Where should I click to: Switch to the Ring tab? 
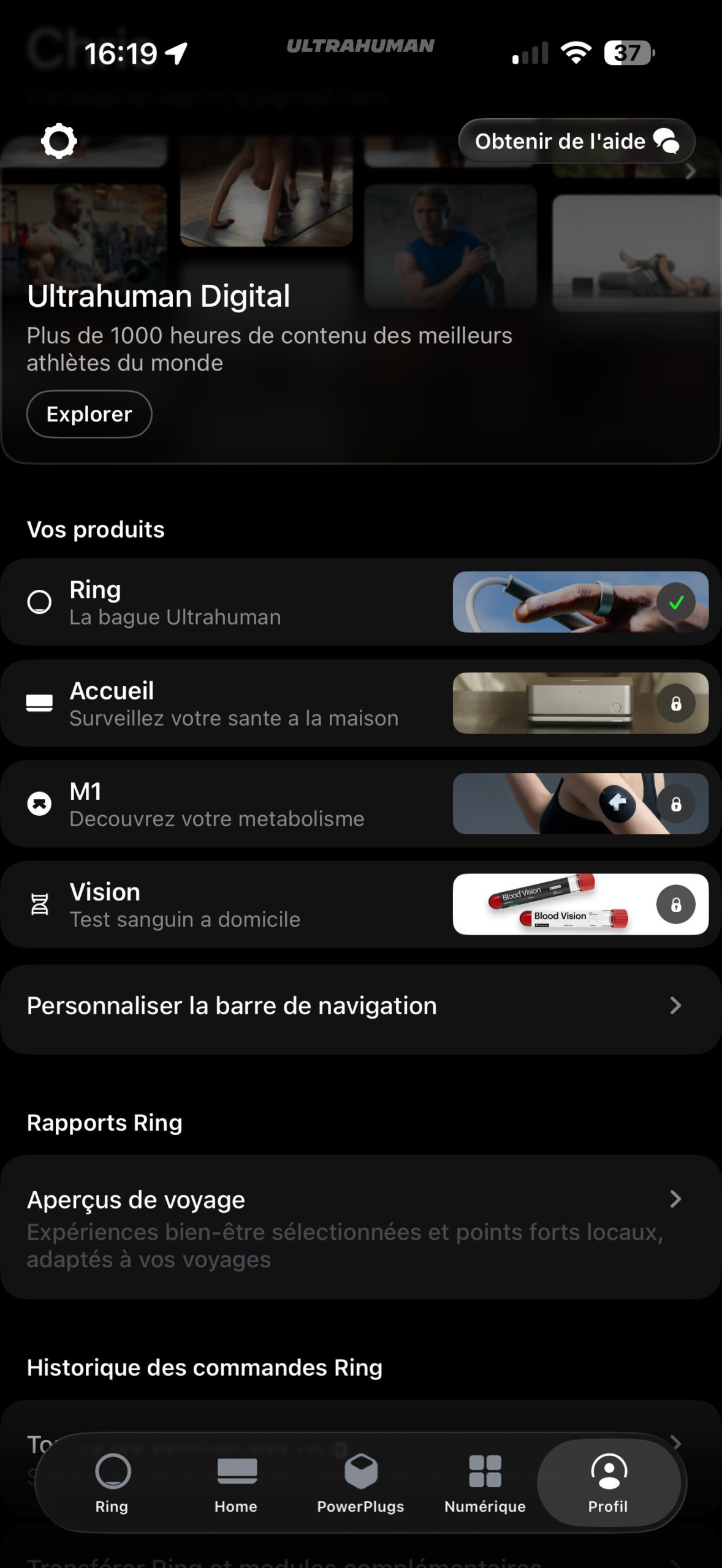[112, 1483]
